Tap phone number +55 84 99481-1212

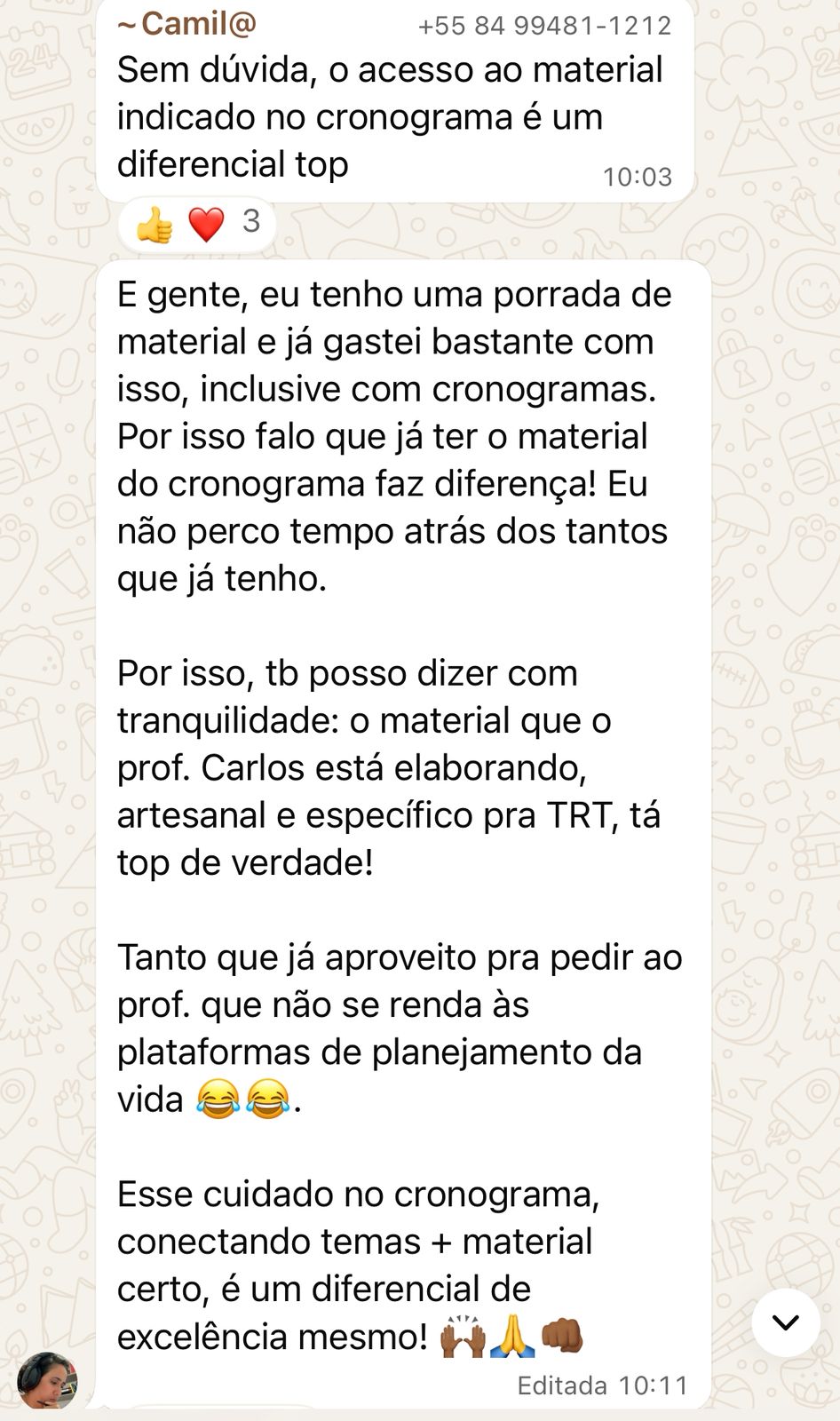pyautogui.click(x=544, y=26)
